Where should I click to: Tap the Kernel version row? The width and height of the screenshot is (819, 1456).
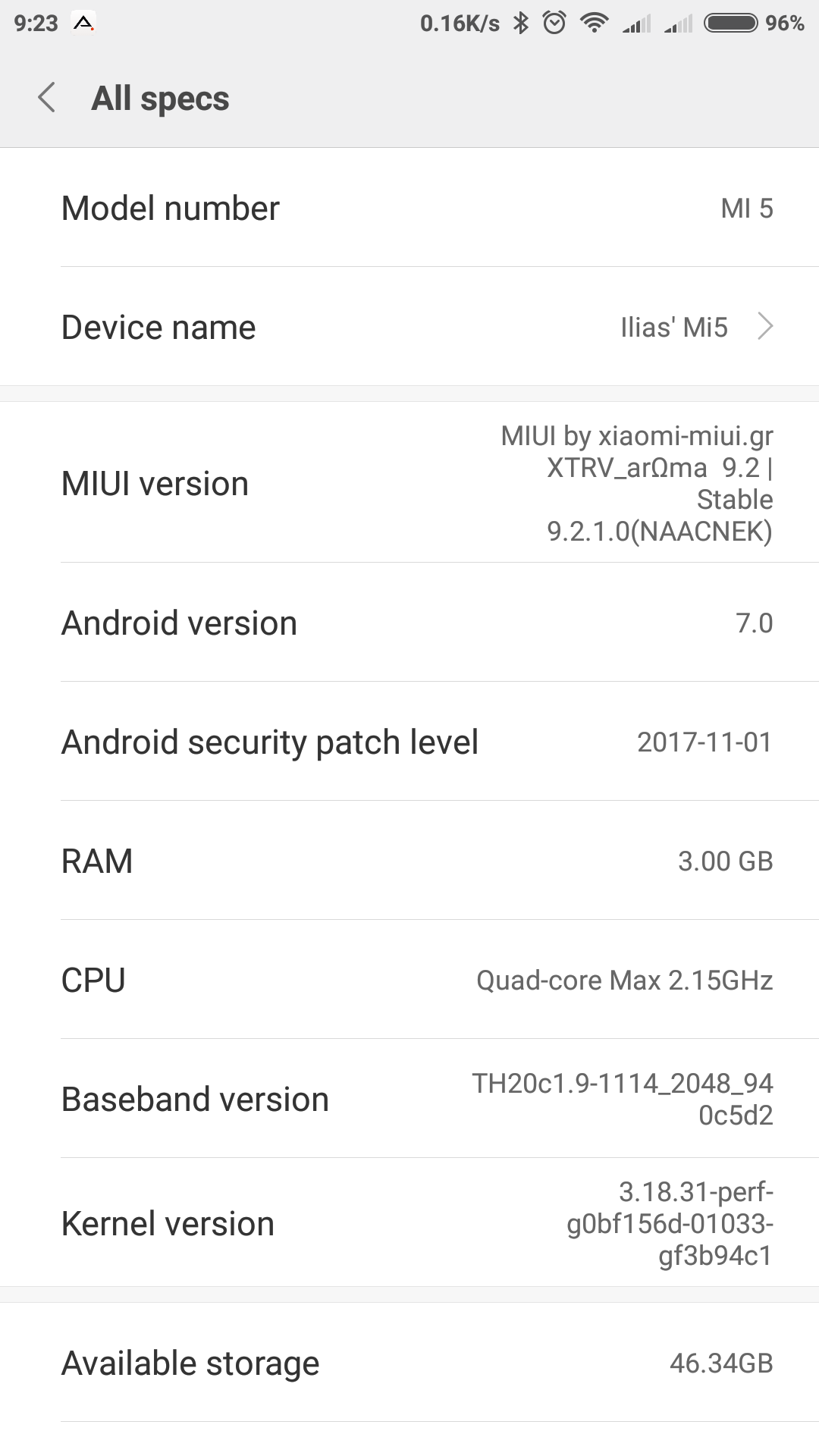tap(409, 1223)
